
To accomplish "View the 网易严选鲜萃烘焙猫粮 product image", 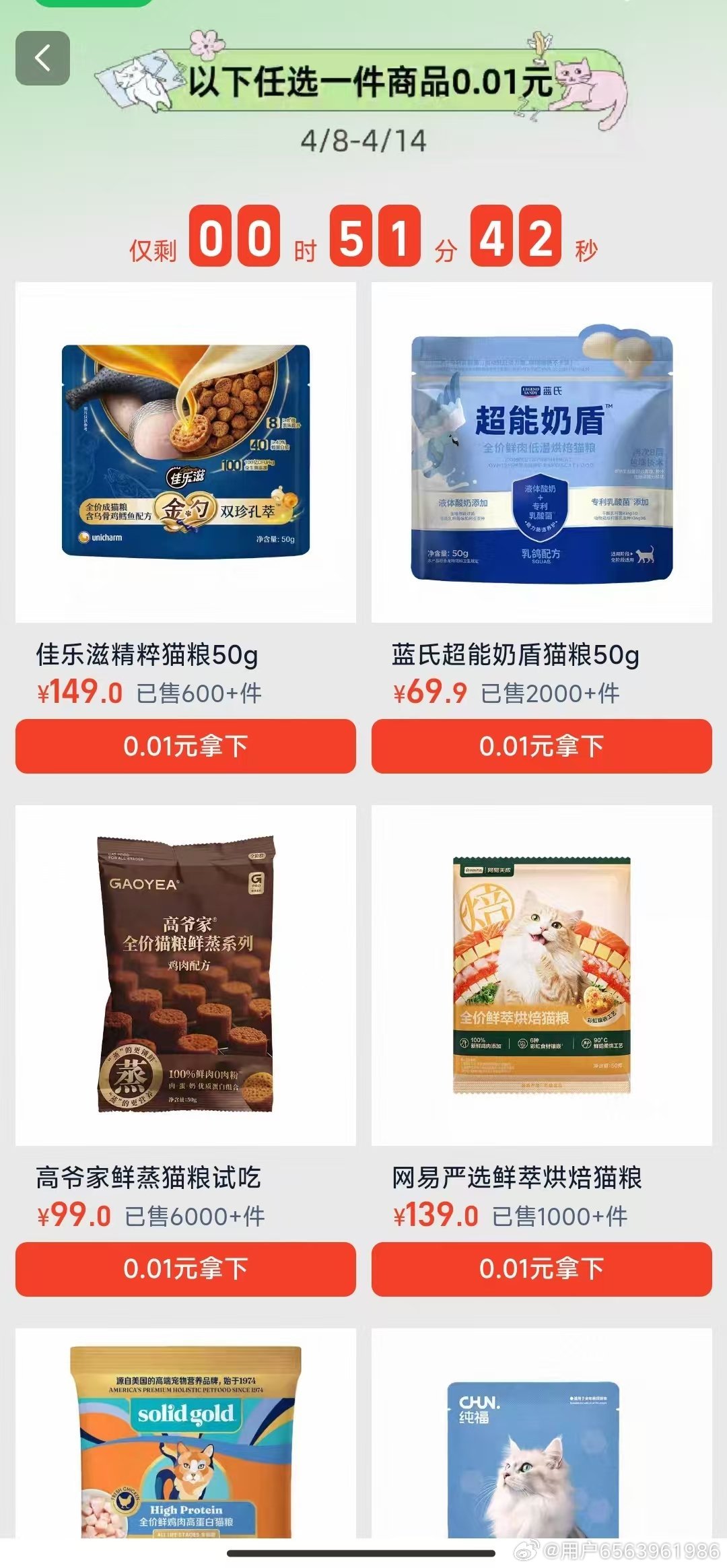I will 541,975.
